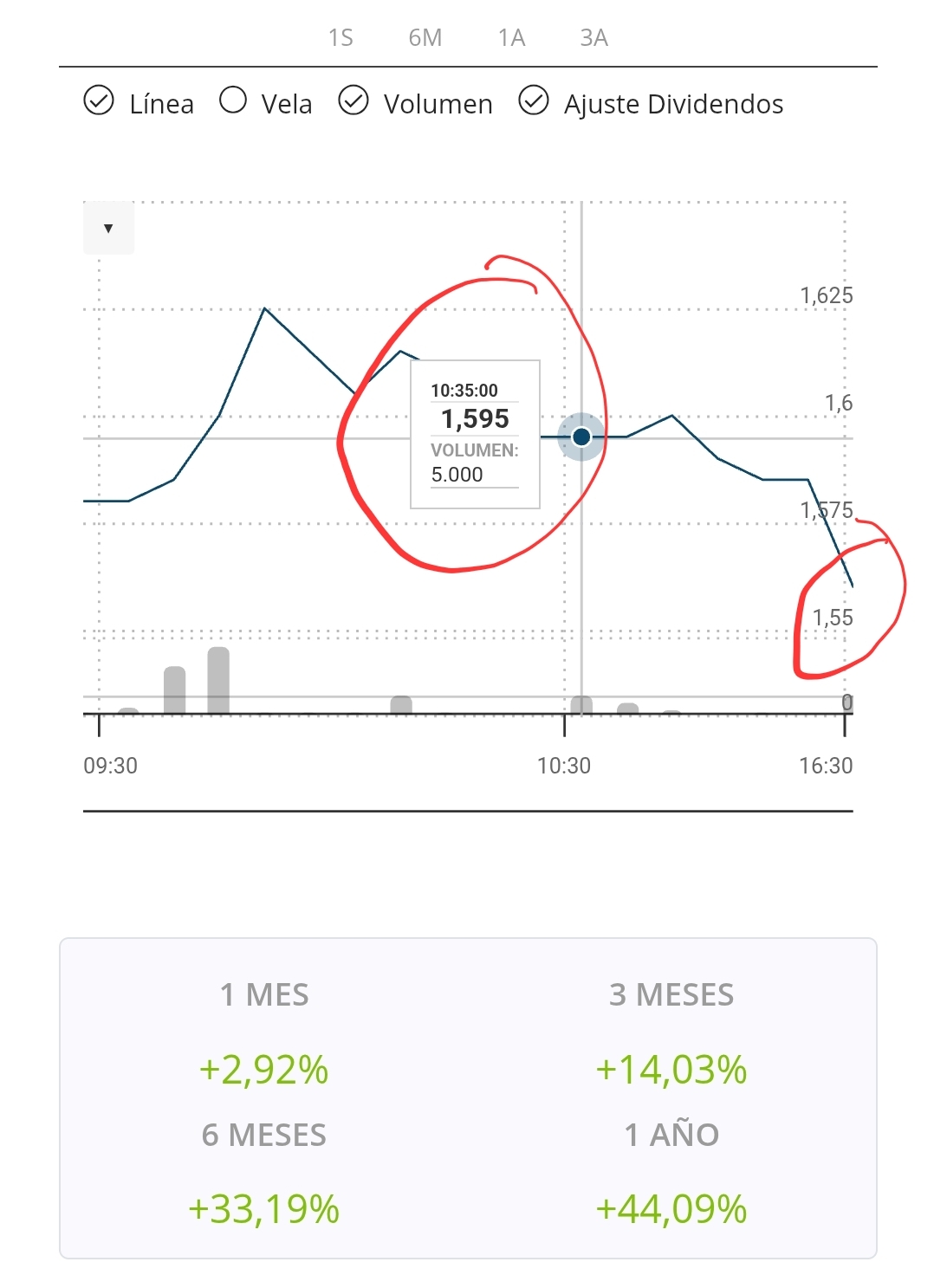Switch chart range to 6M
Image resolution: width=934 pixels, height=1288 pixels.
425,38
